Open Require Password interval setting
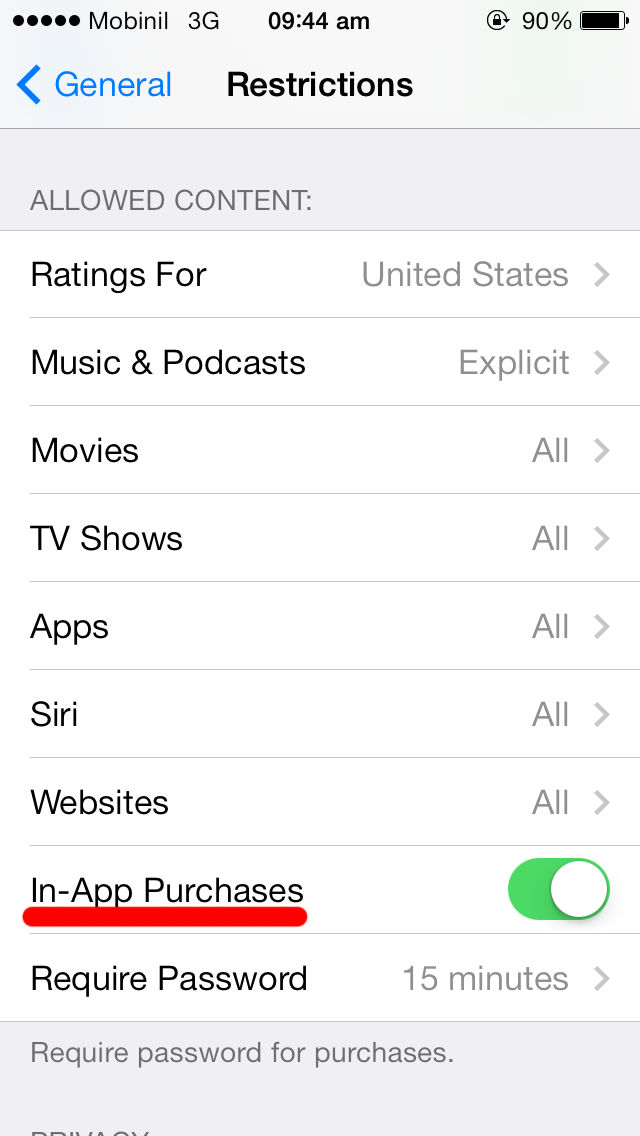This screenshot has height=1136, width=640. click(320, 978)
